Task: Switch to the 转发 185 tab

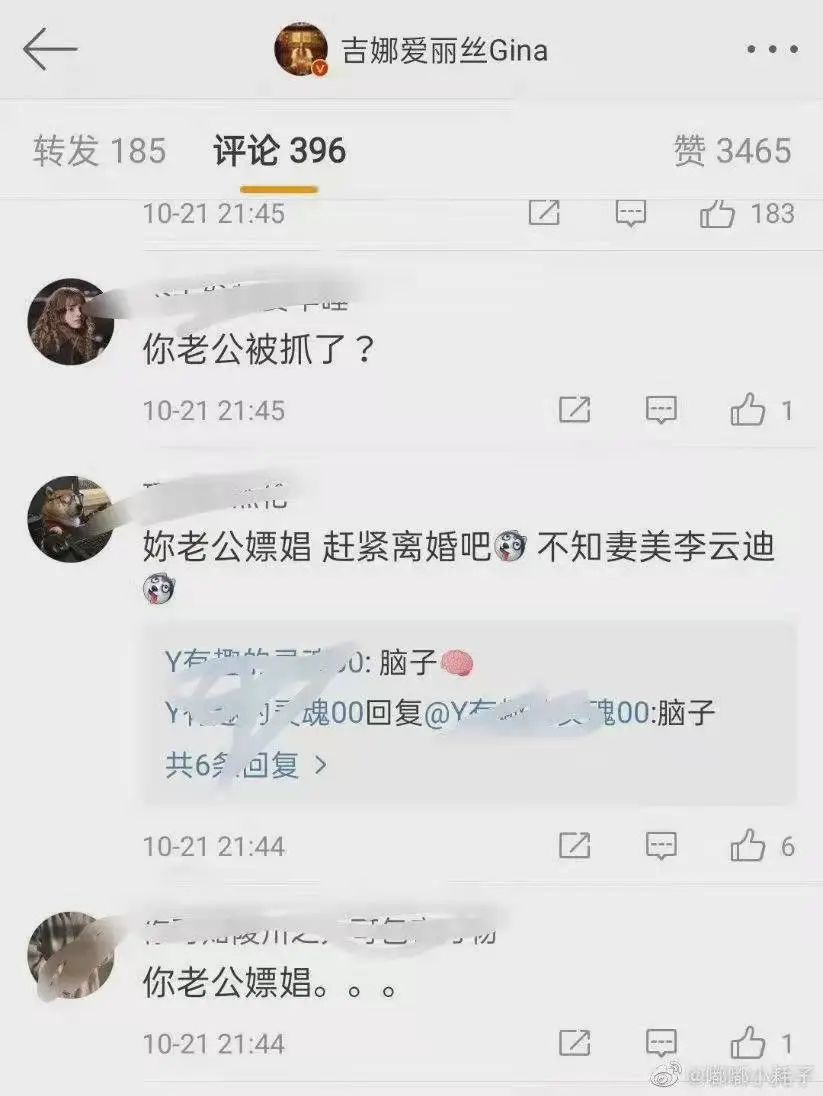Action: [x=100, y=151]
